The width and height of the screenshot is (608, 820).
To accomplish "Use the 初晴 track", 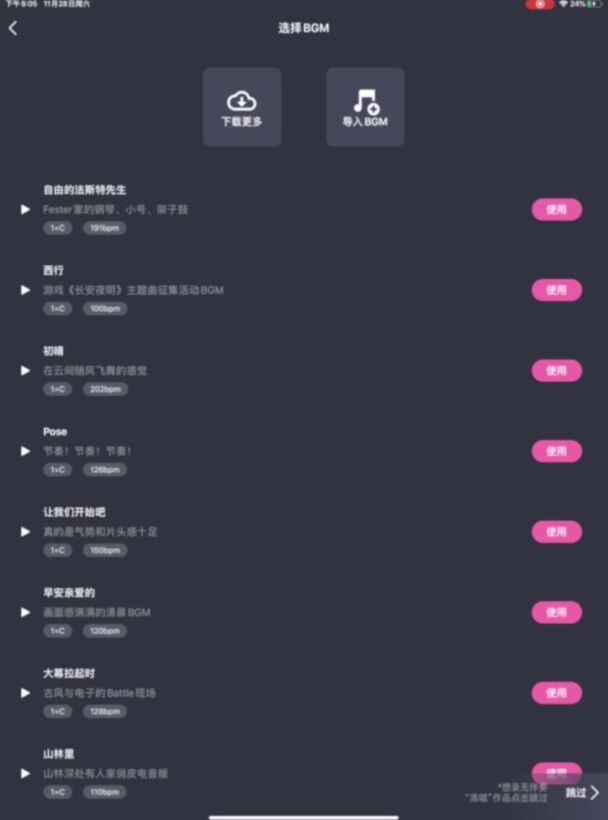I will 556,371.
